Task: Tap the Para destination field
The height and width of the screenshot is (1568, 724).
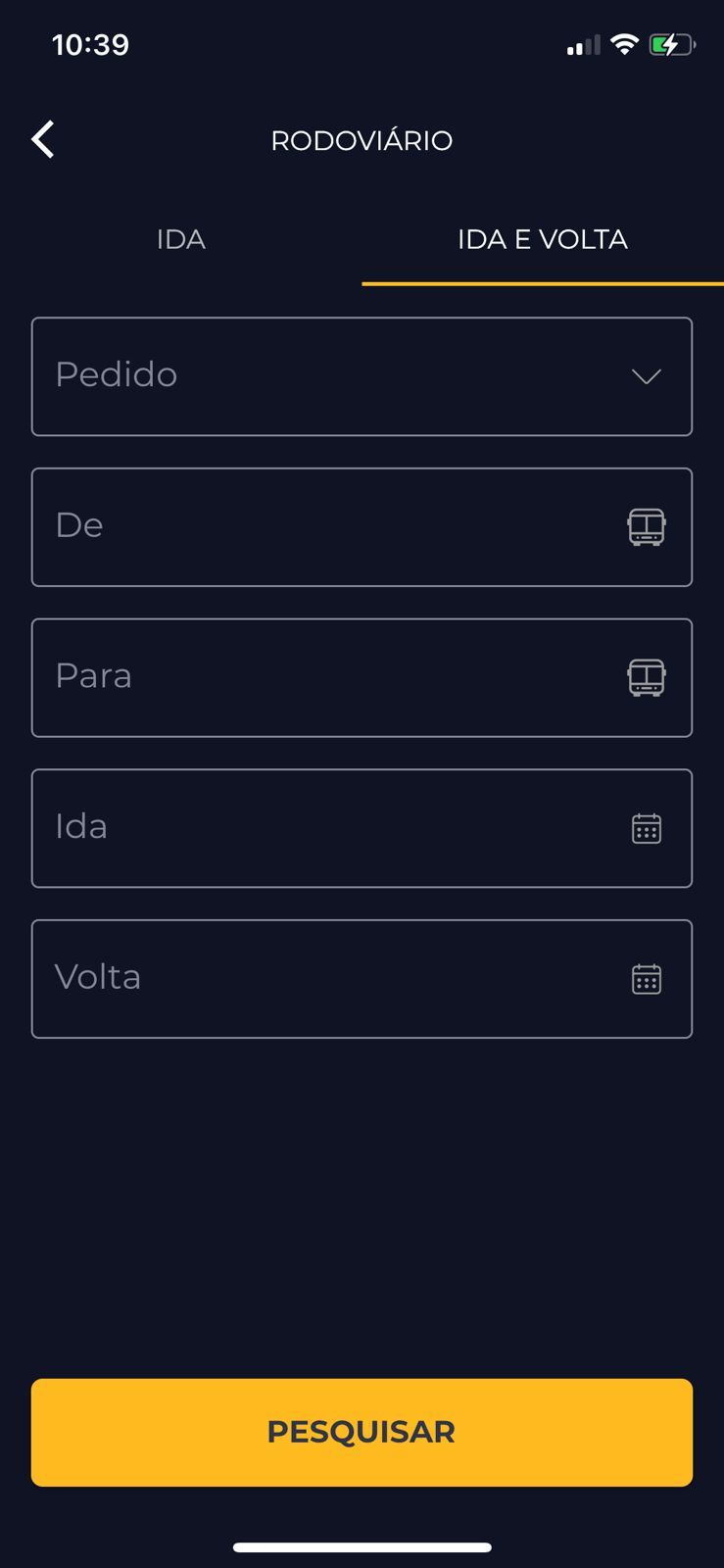Action: pyautogui.click(x=362, y=678)
